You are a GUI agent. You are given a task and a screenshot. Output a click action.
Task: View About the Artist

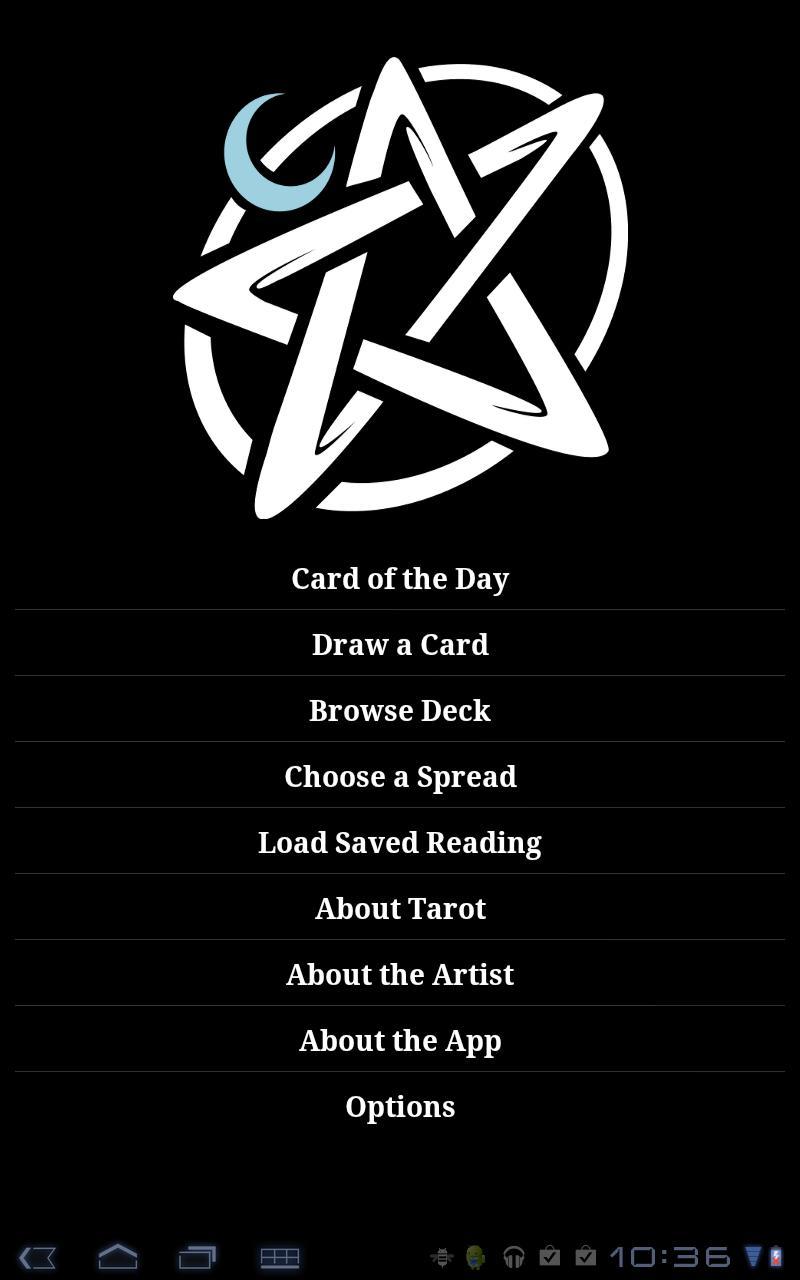click(x=400, y=973)
